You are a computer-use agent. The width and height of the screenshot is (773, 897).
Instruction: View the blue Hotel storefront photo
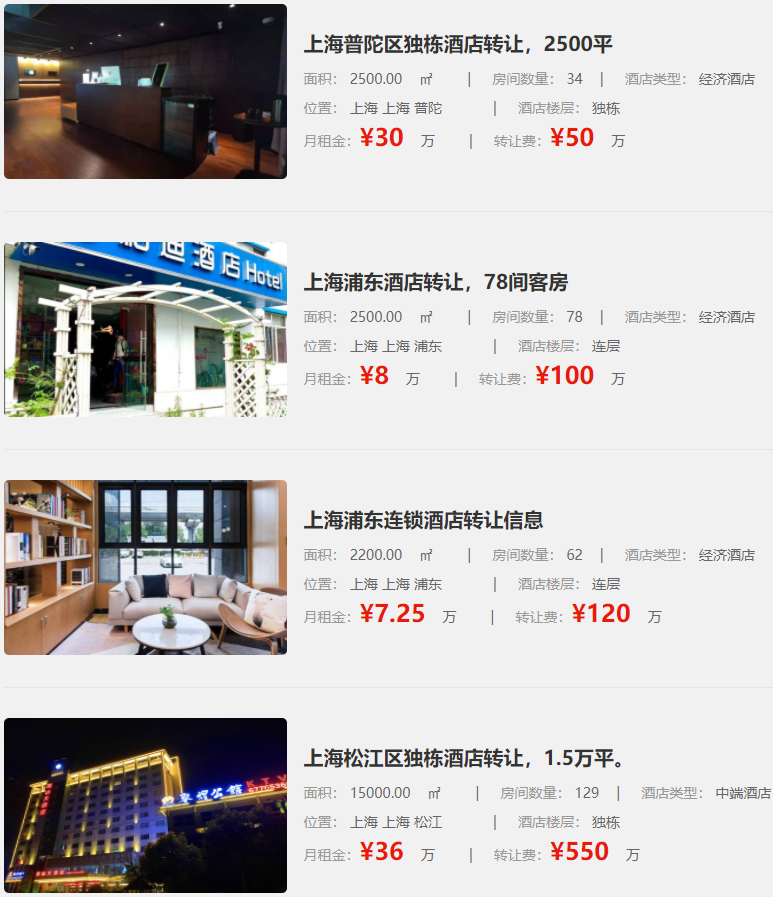(145, 329)
